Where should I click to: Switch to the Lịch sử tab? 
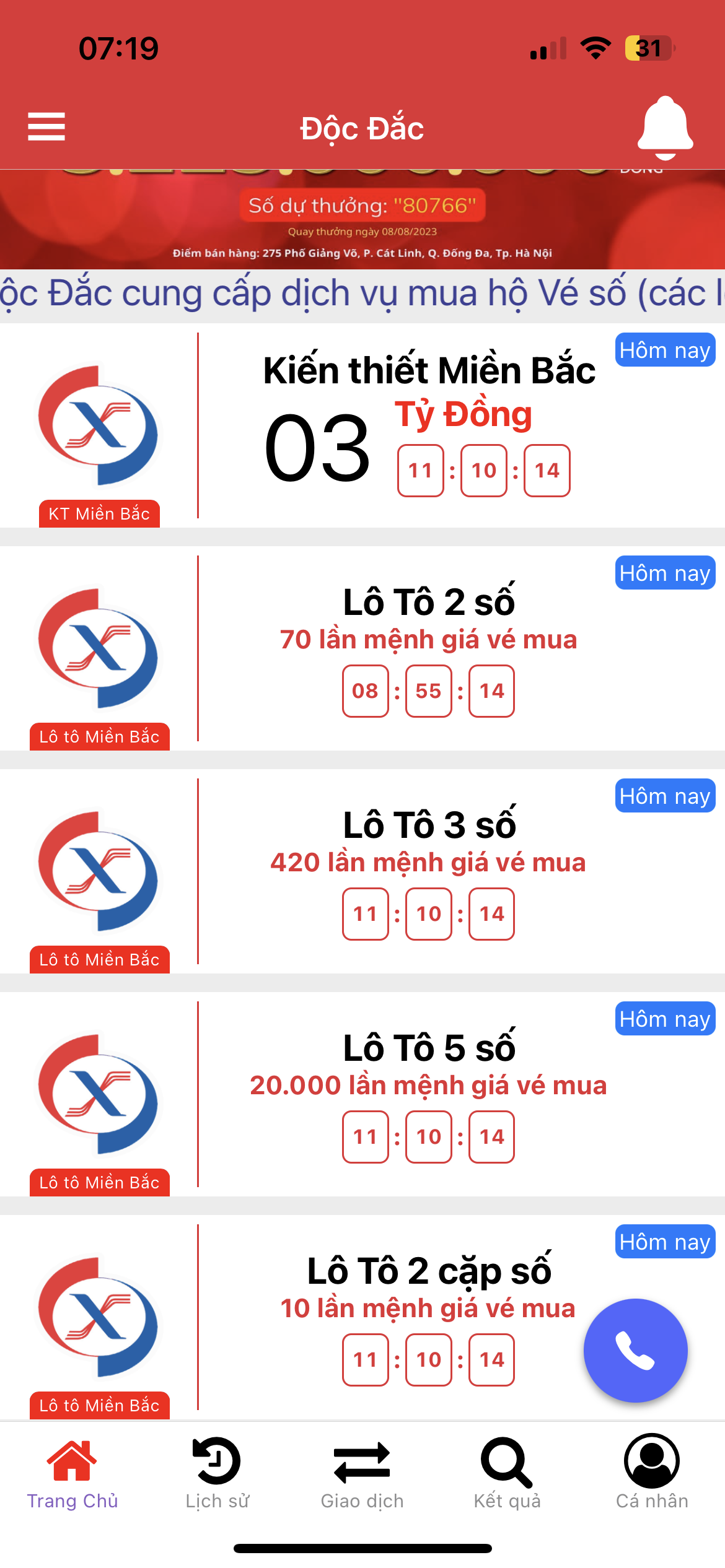(x=217, y=1474)
